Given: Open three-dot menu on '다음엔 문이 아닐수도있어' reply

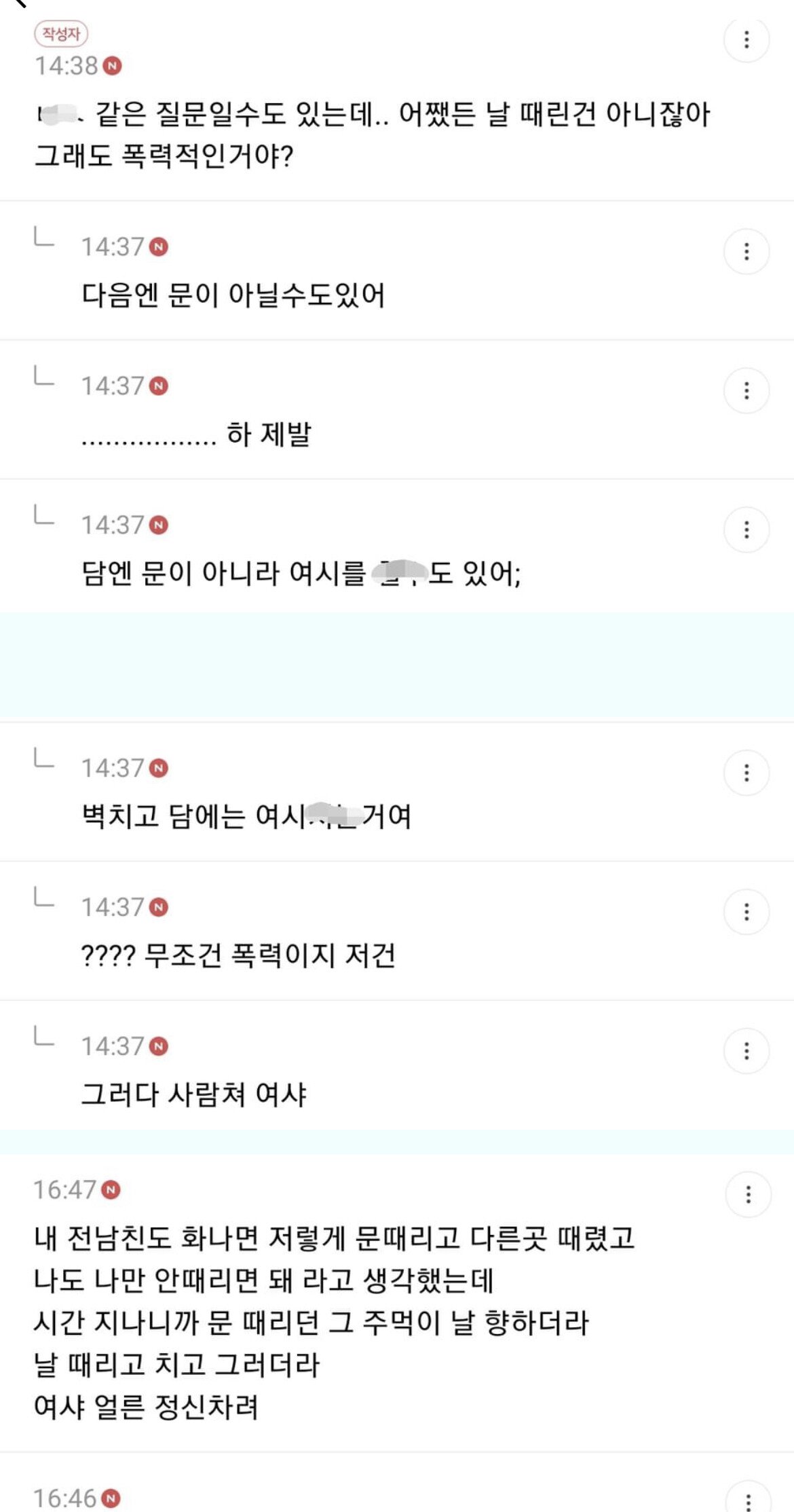Looking at the screenshot, I should pos(746,251).
